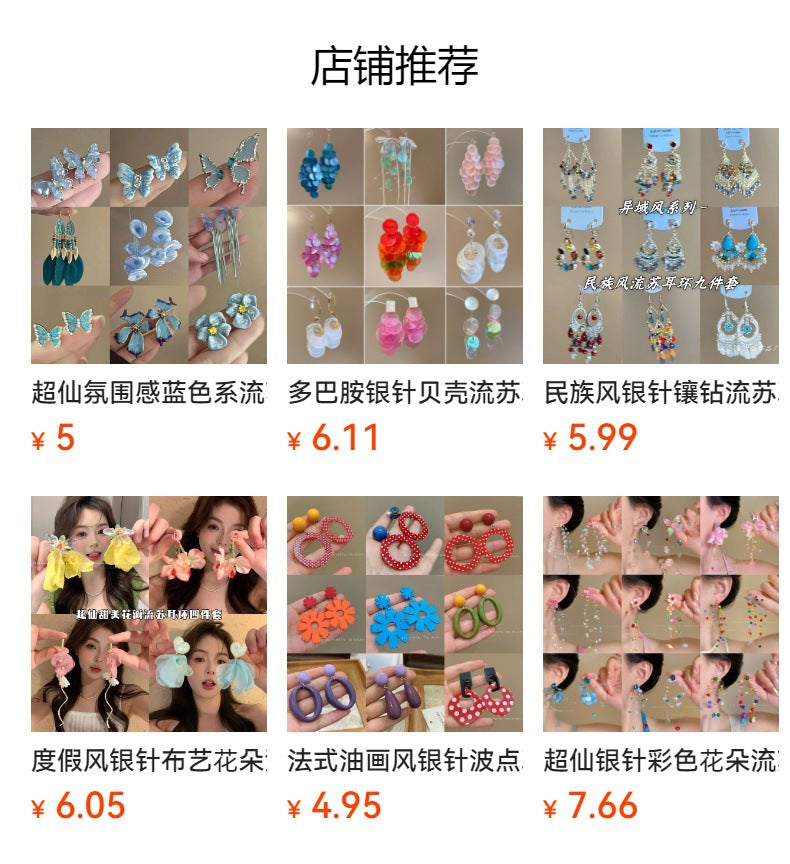
Task: Open the blue-themed 超仙氛围感蓝色系 earrings product
Action: tap(149, 246)
